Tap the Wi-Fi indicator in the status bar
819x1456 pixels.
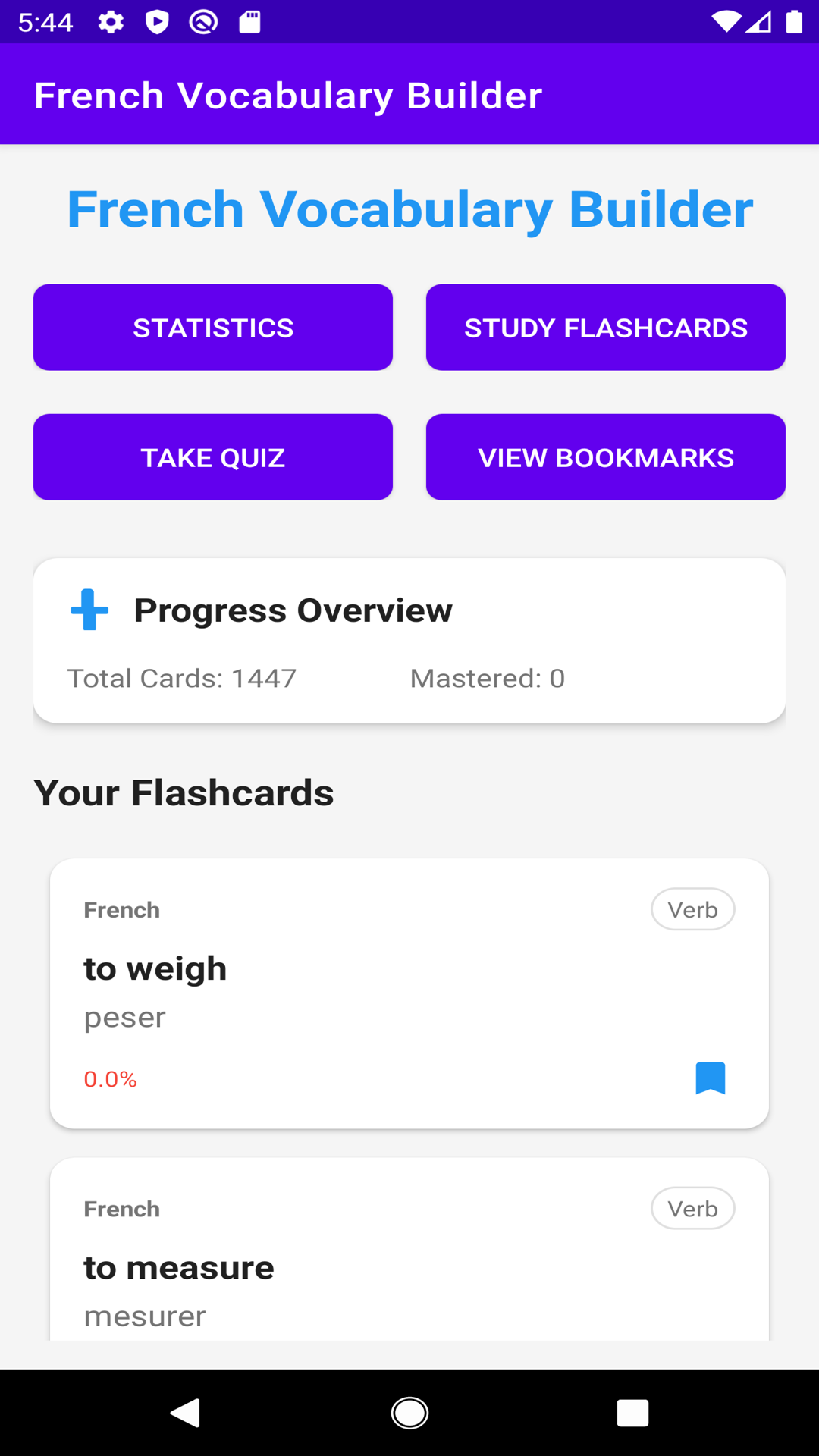[726, 22]
